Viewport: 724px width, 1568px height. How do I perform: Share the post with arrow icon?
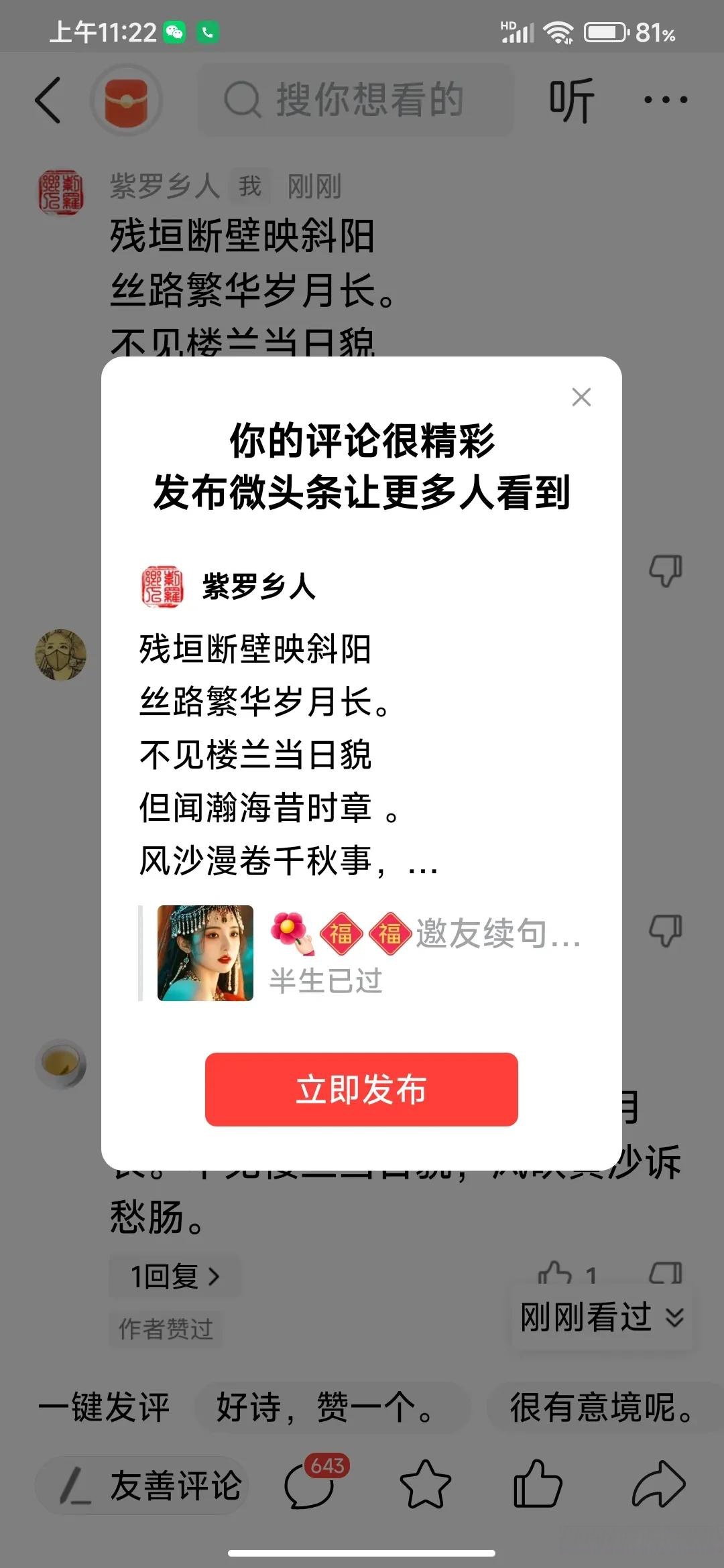tap(658, 1485)
